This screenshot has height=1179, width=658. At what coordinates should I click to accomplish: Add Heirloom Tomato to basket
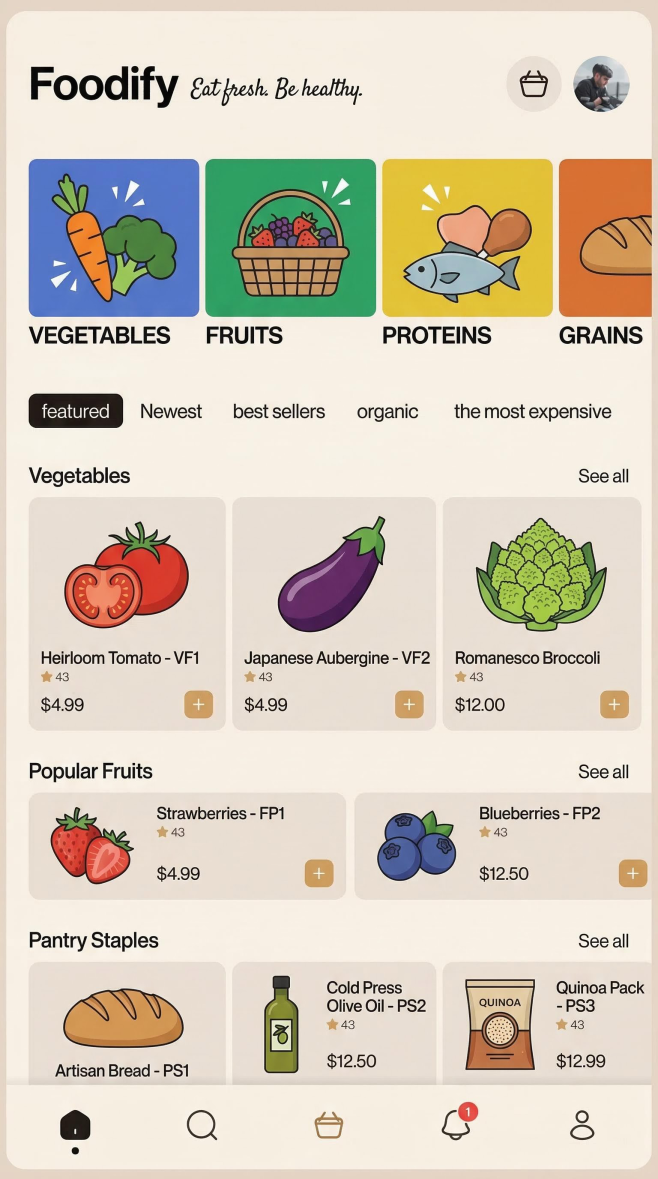point(198,704)
